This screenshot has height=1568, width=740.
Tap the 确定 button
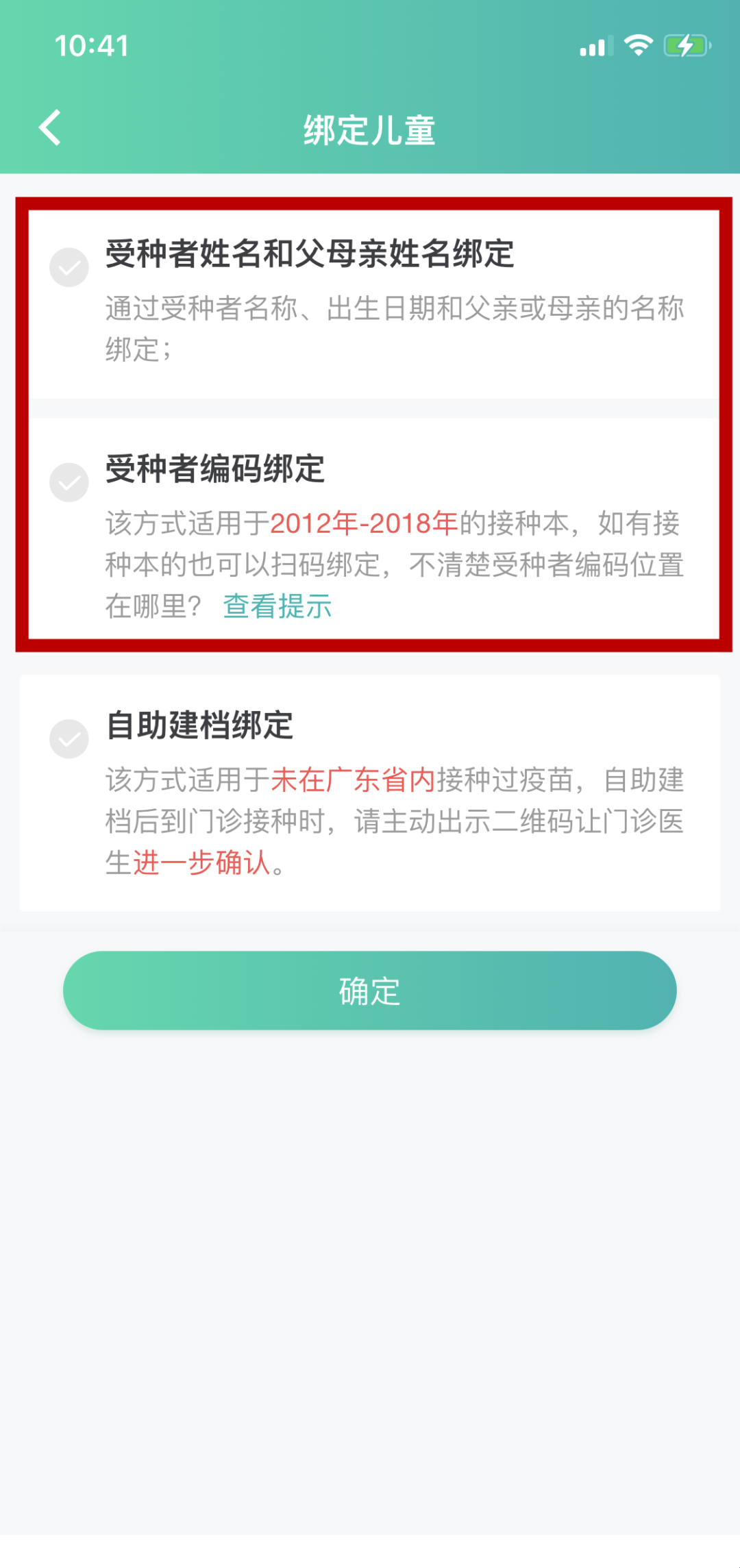(370, 991)
